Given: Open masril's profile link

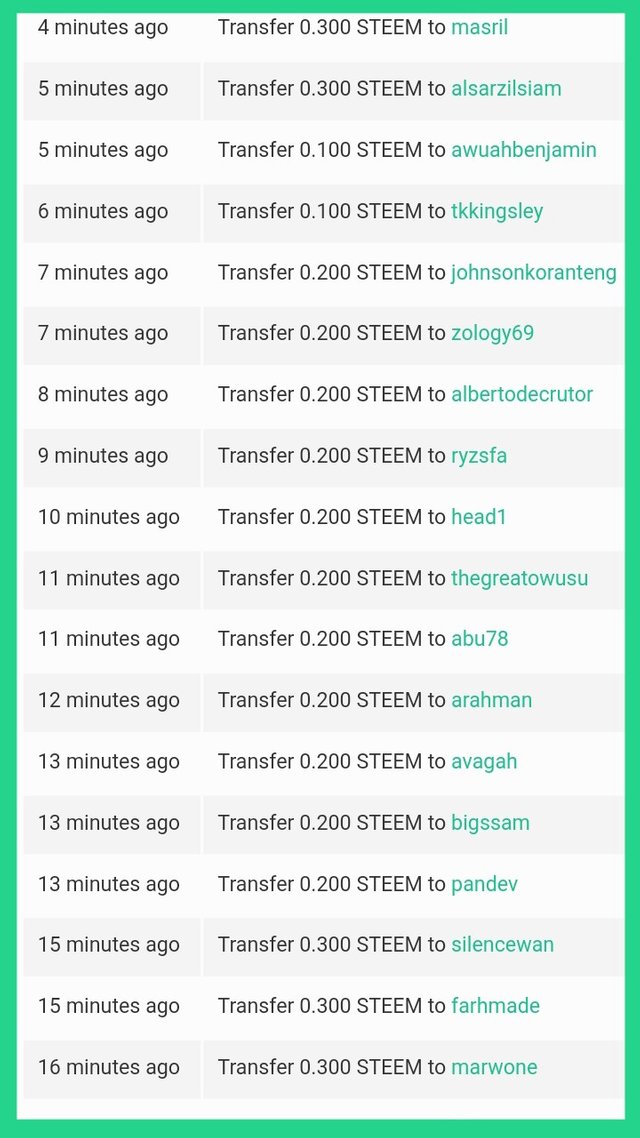Looking at the screenshot, I should point(479,28).
